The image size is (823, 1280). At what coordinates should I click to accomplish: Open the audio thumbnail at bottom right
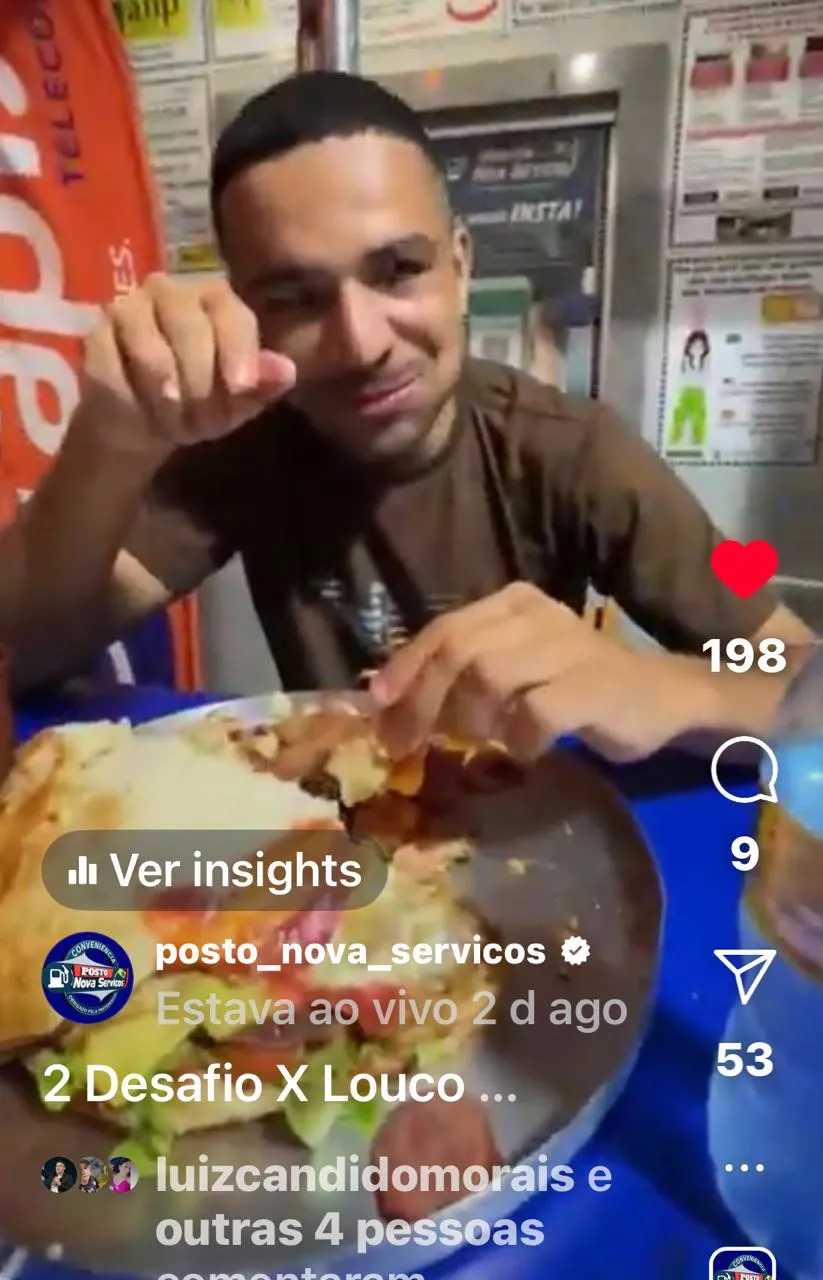743,1266
